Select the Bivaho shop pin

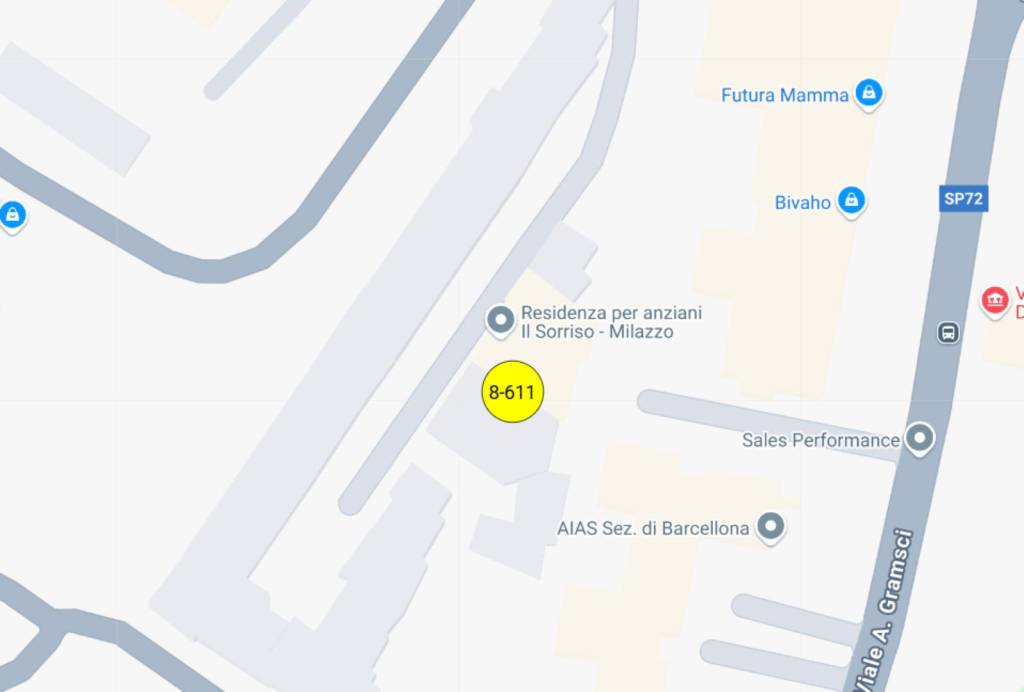coord(851,200)
